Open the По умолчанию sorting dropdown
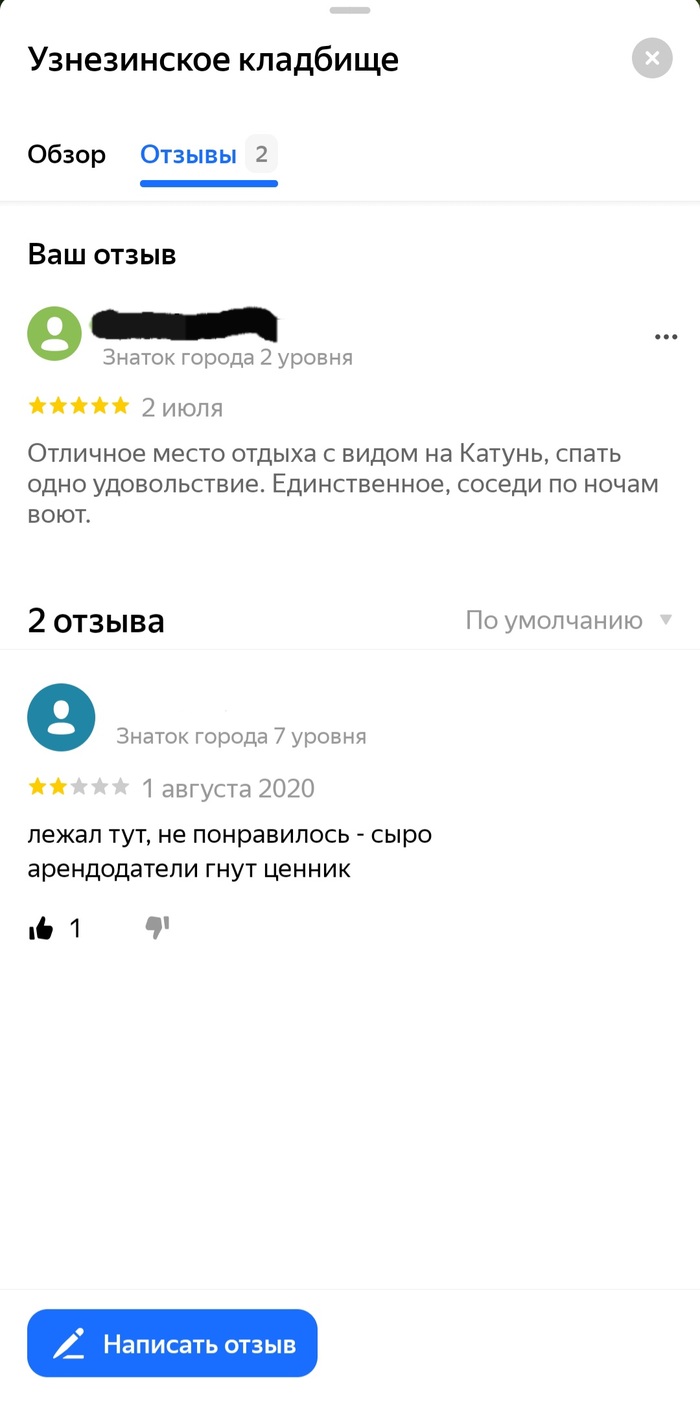 tap(569, 620)
